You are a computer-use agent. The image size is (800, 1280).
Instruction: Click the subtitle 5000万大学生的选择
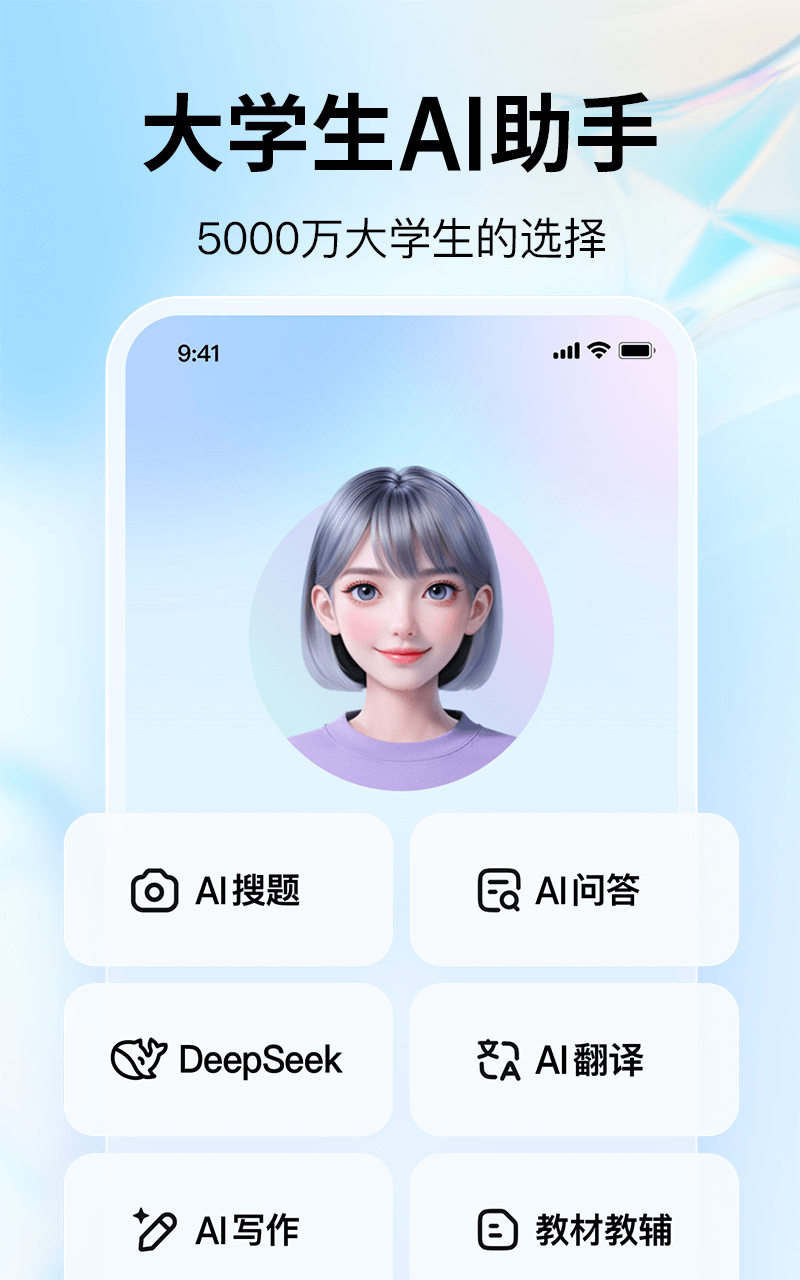coord(400,237)
